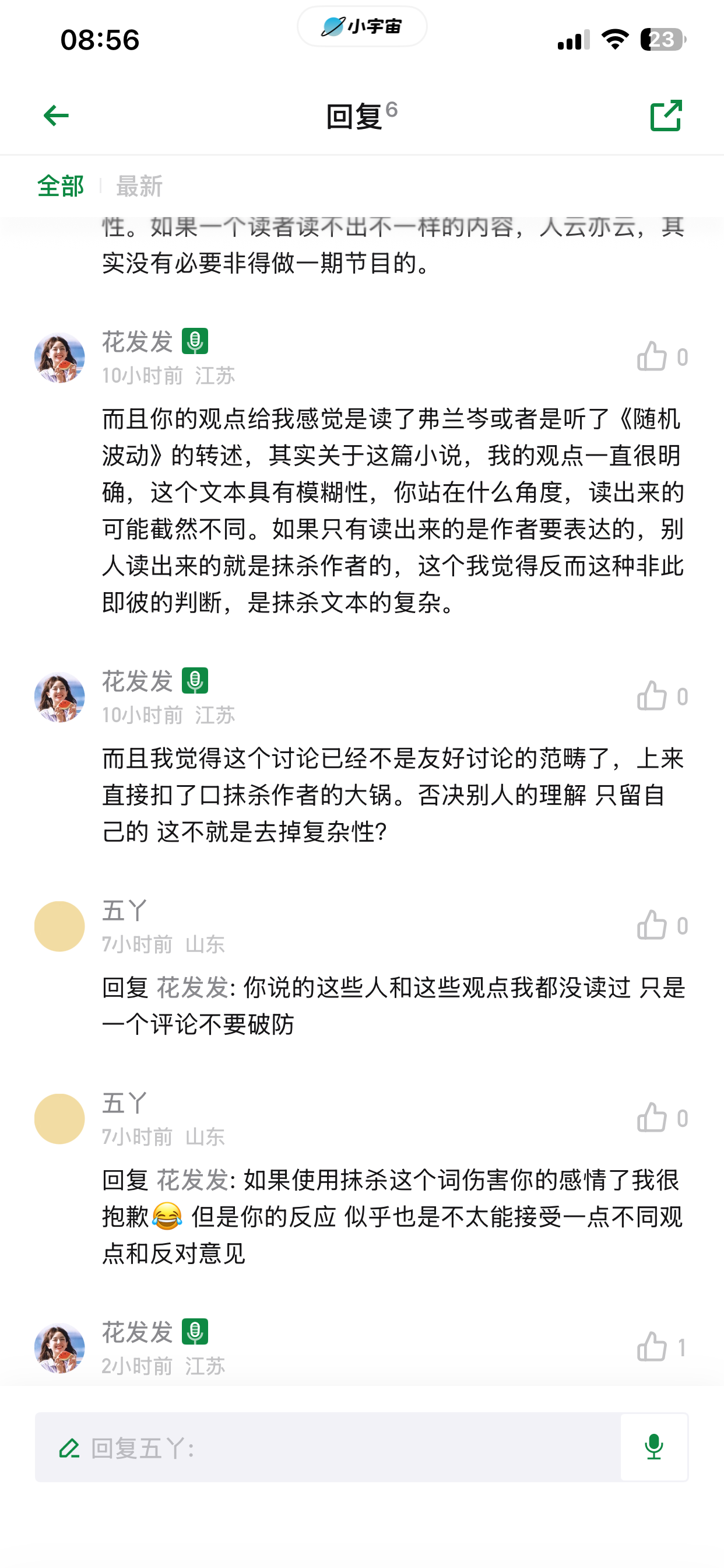Image resolution: width=724 pixels, height=1568 pixels.
Task: Like 花发发's comment from 2小时前
Action: tap(661, 1347)
